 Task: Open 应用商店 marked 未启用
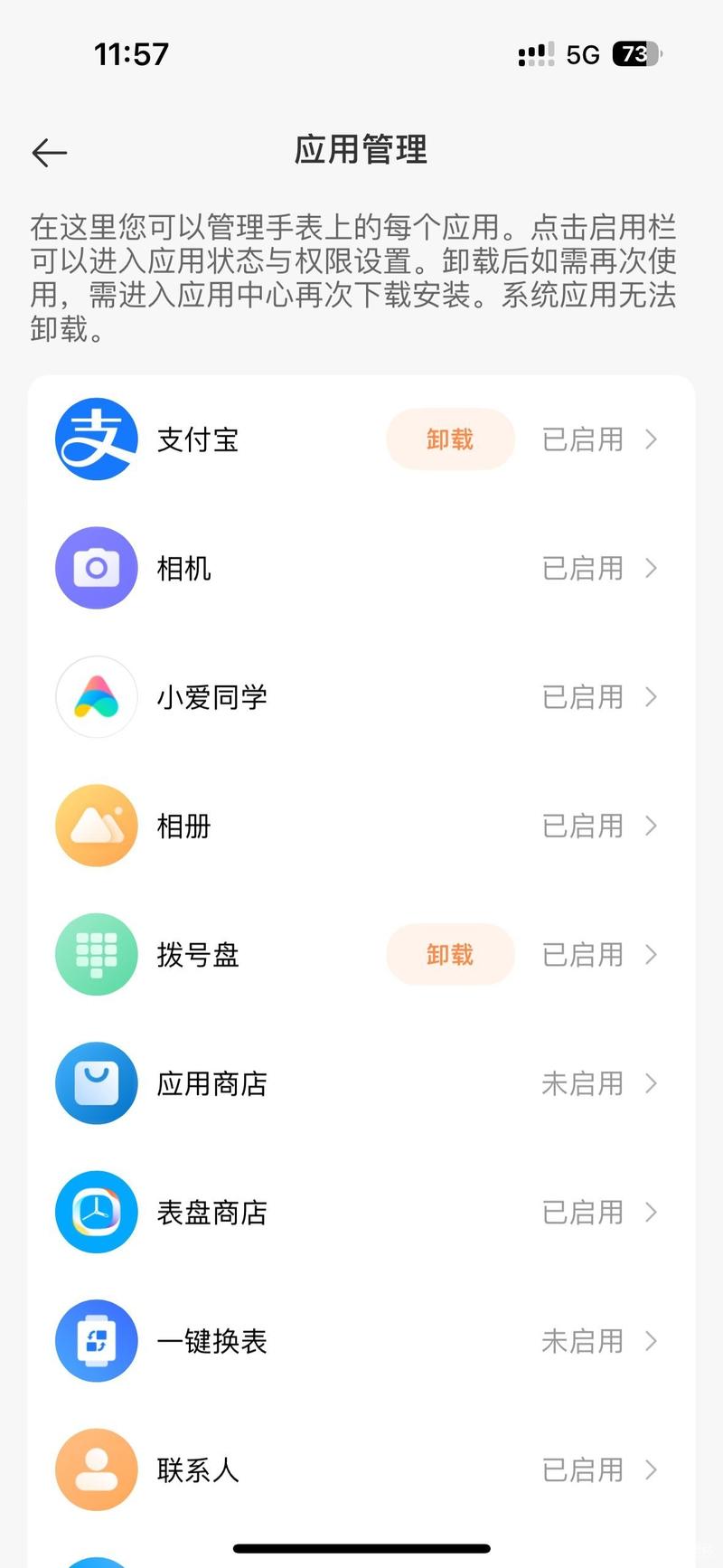click(361, 1083)
